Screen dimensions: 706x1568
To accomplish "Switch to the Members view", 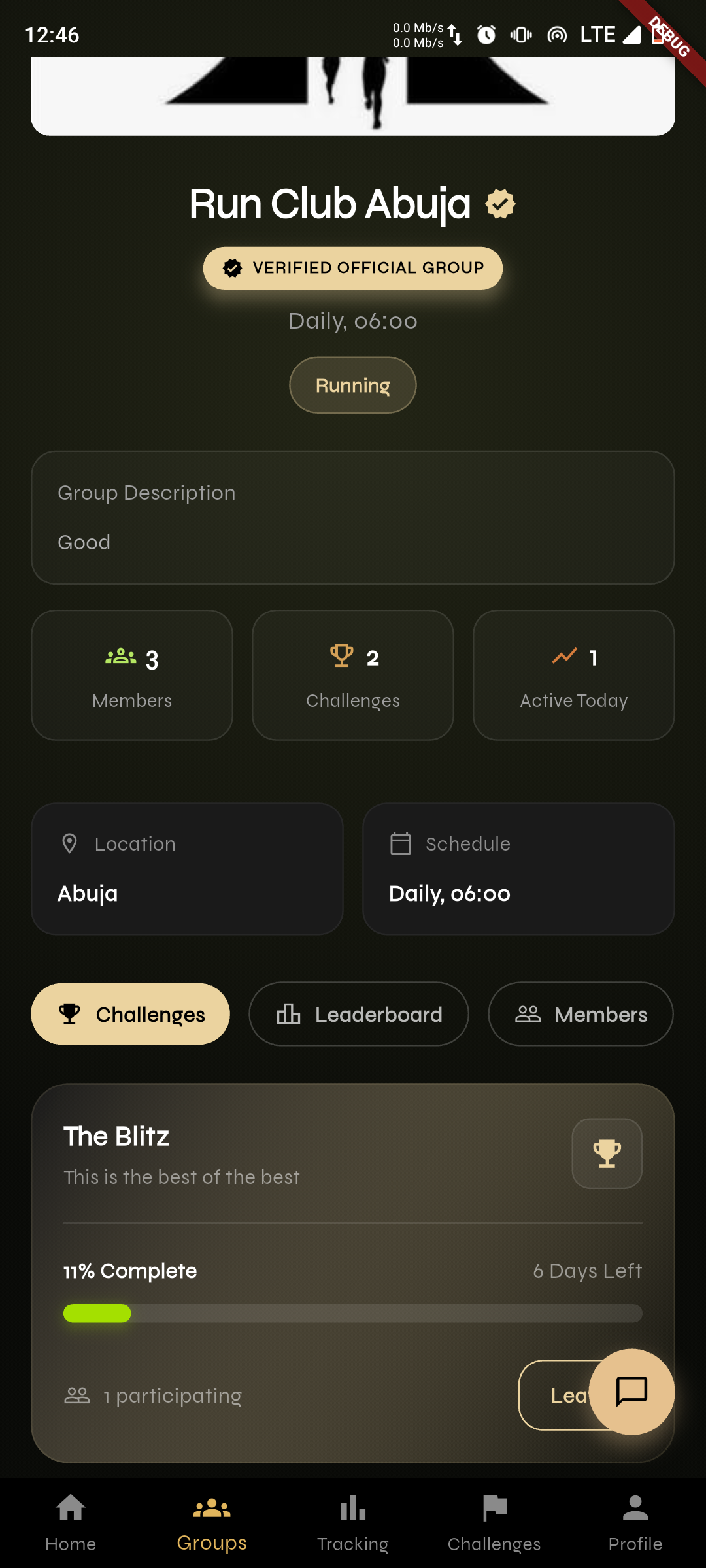I will [x=579, y=1014].
